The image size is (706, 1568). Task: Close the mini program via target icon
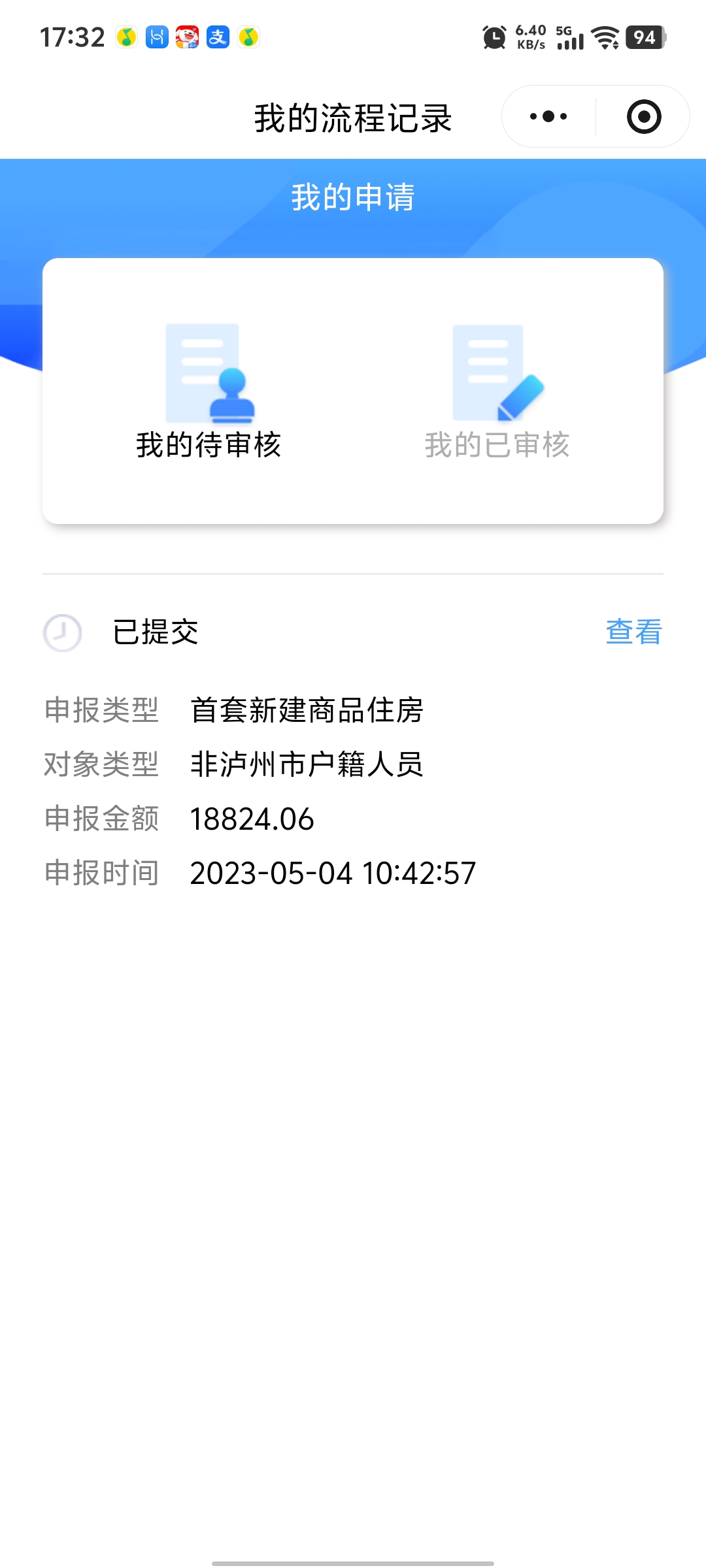click(644, 117)
